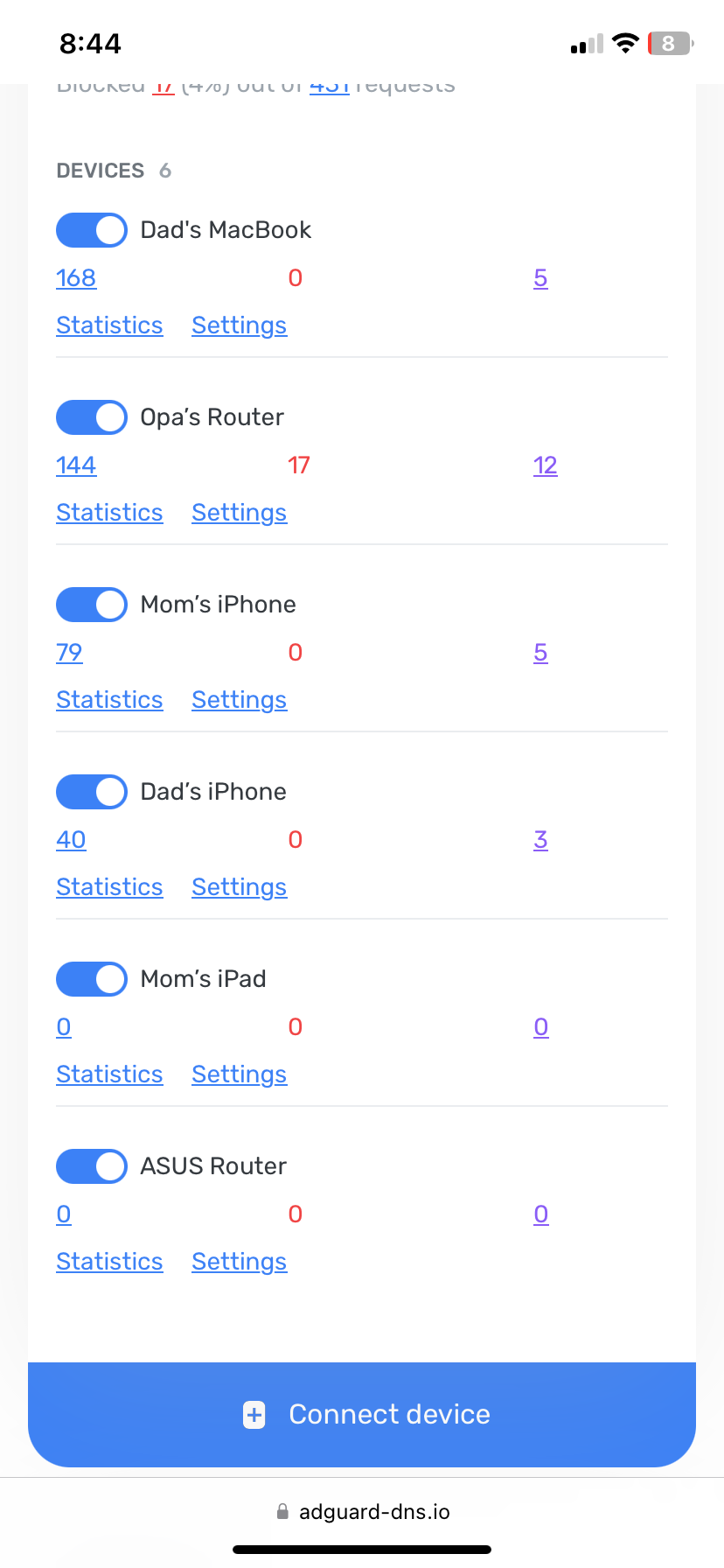The width and height of the screenshot is (724, 1568).
Task: Open Settings for Dad's iPhone
Action: (x=239, y=886)
